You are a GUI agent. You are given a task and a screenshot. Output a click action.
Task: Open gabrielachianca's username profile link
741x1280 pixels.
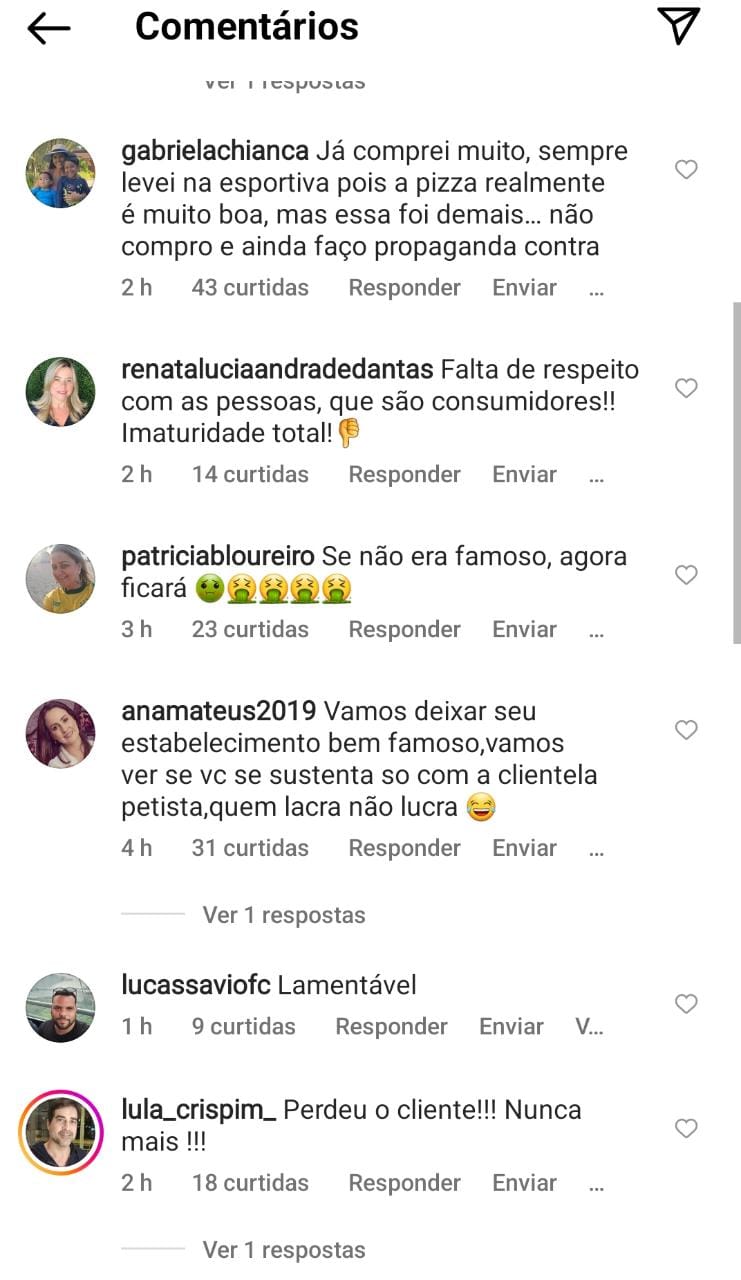pyautogui.click(x=214, y=152)
